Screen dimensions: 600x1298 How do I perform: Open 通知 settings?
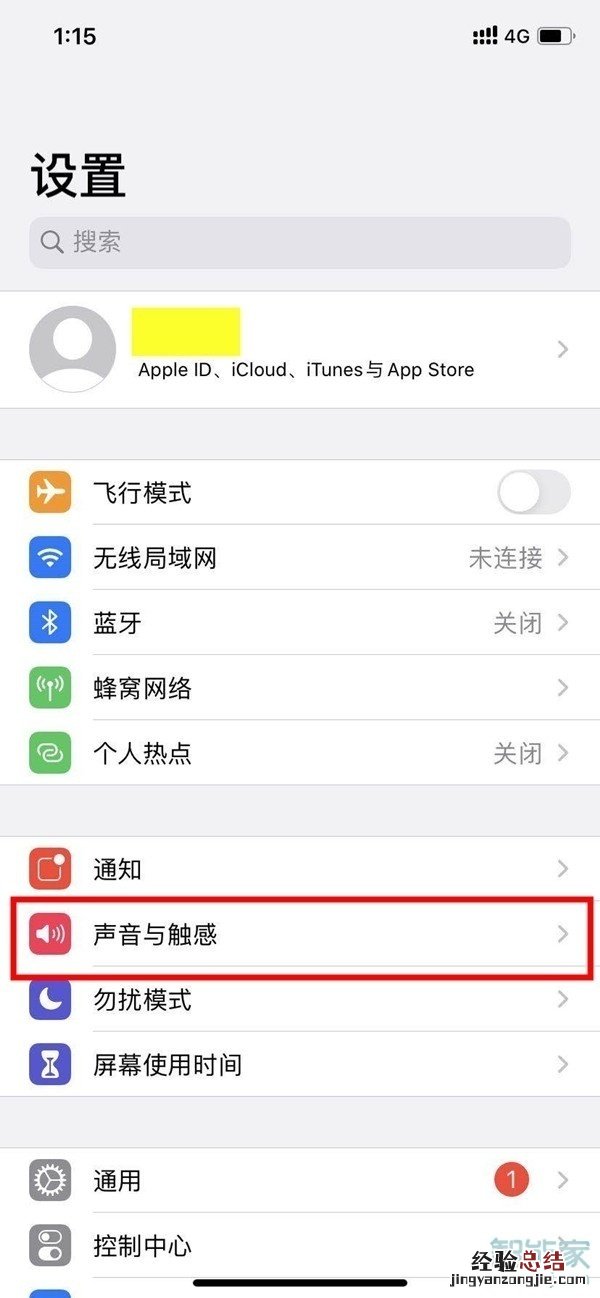300,869
